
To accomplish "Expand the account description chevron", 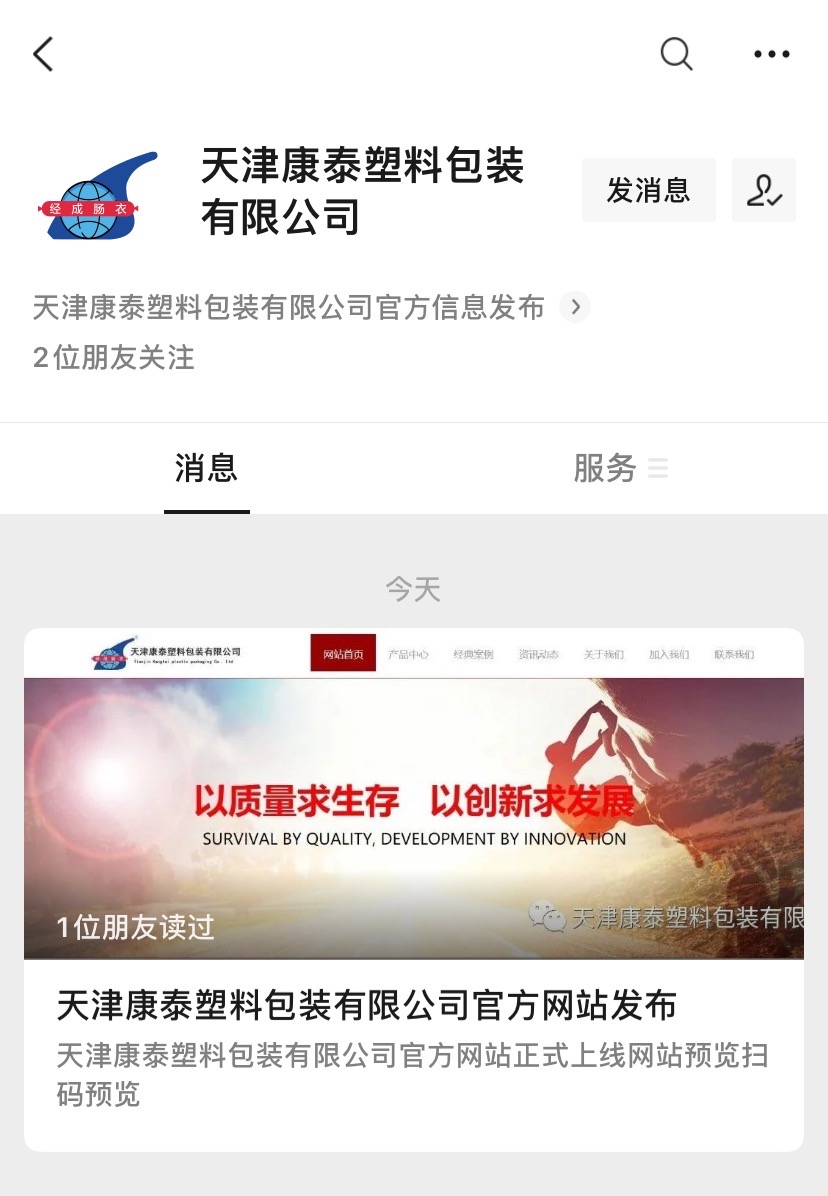I will [575, 307].
